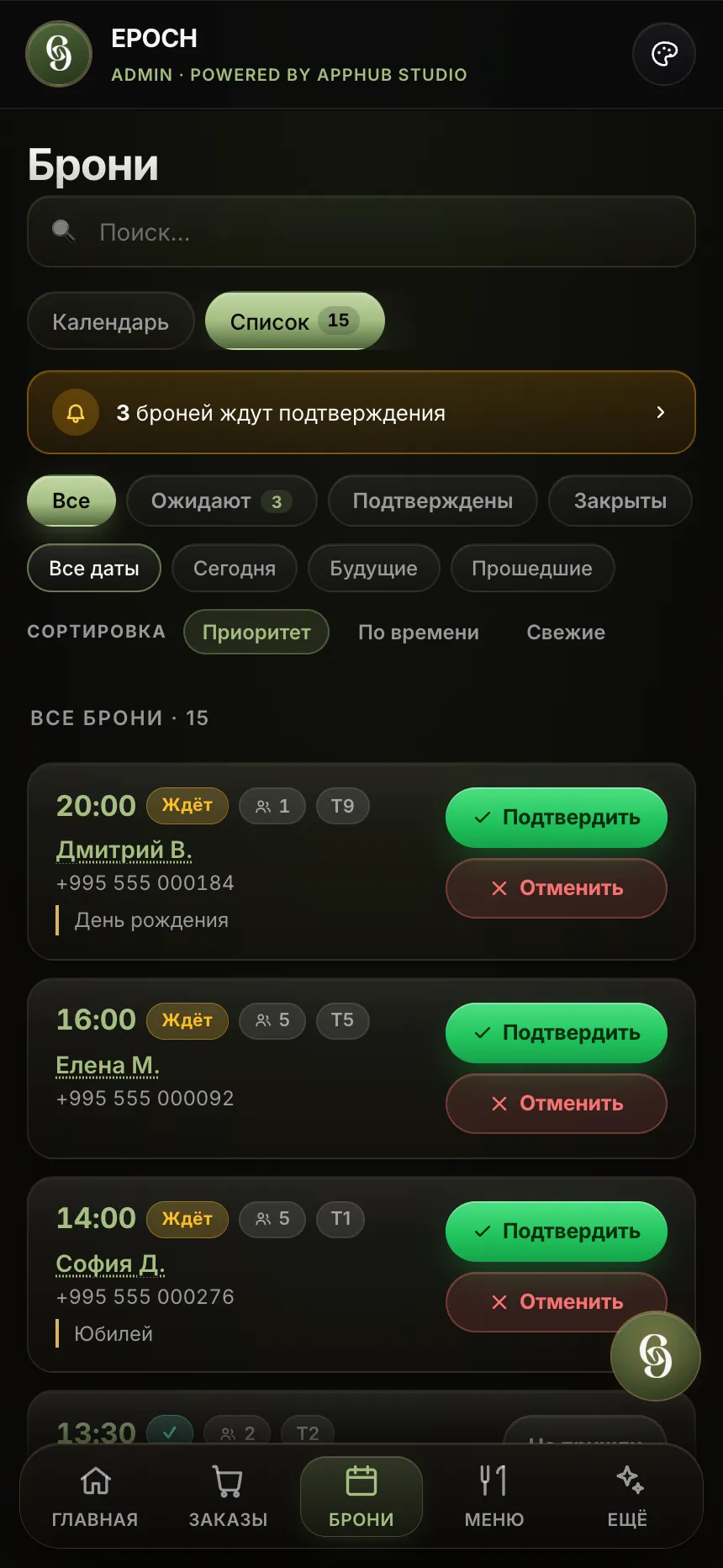Open the 3 броней ждут подтверждения banner
The image size is (723, 1568).
point(361,413)
